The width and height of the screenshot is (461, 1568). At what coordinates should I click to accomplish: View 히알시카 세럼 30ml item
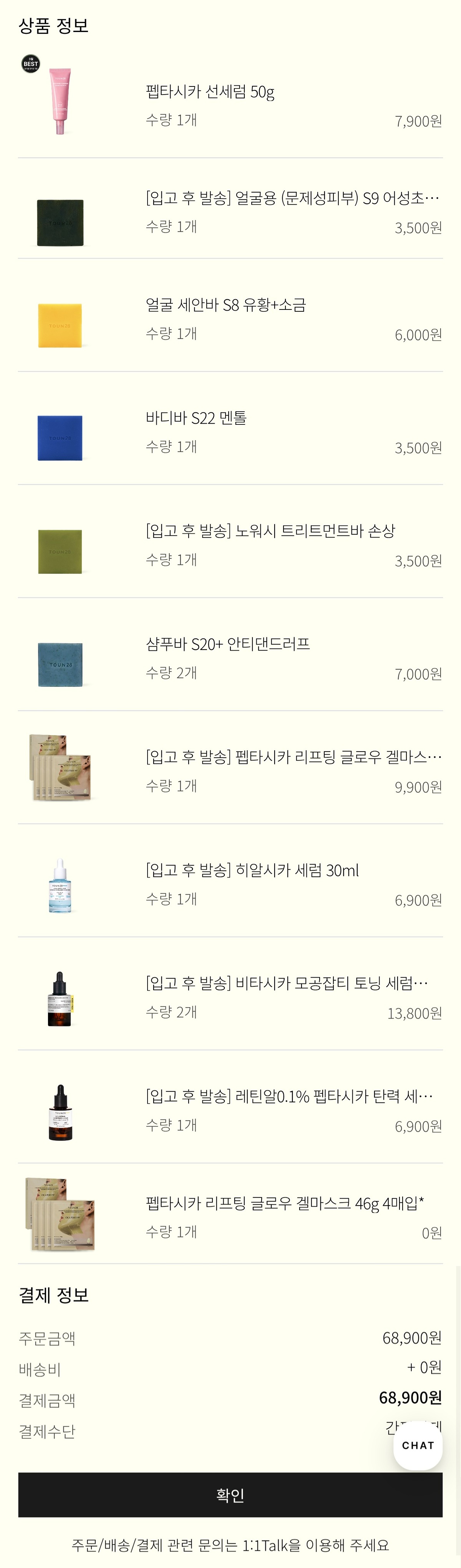252,870
